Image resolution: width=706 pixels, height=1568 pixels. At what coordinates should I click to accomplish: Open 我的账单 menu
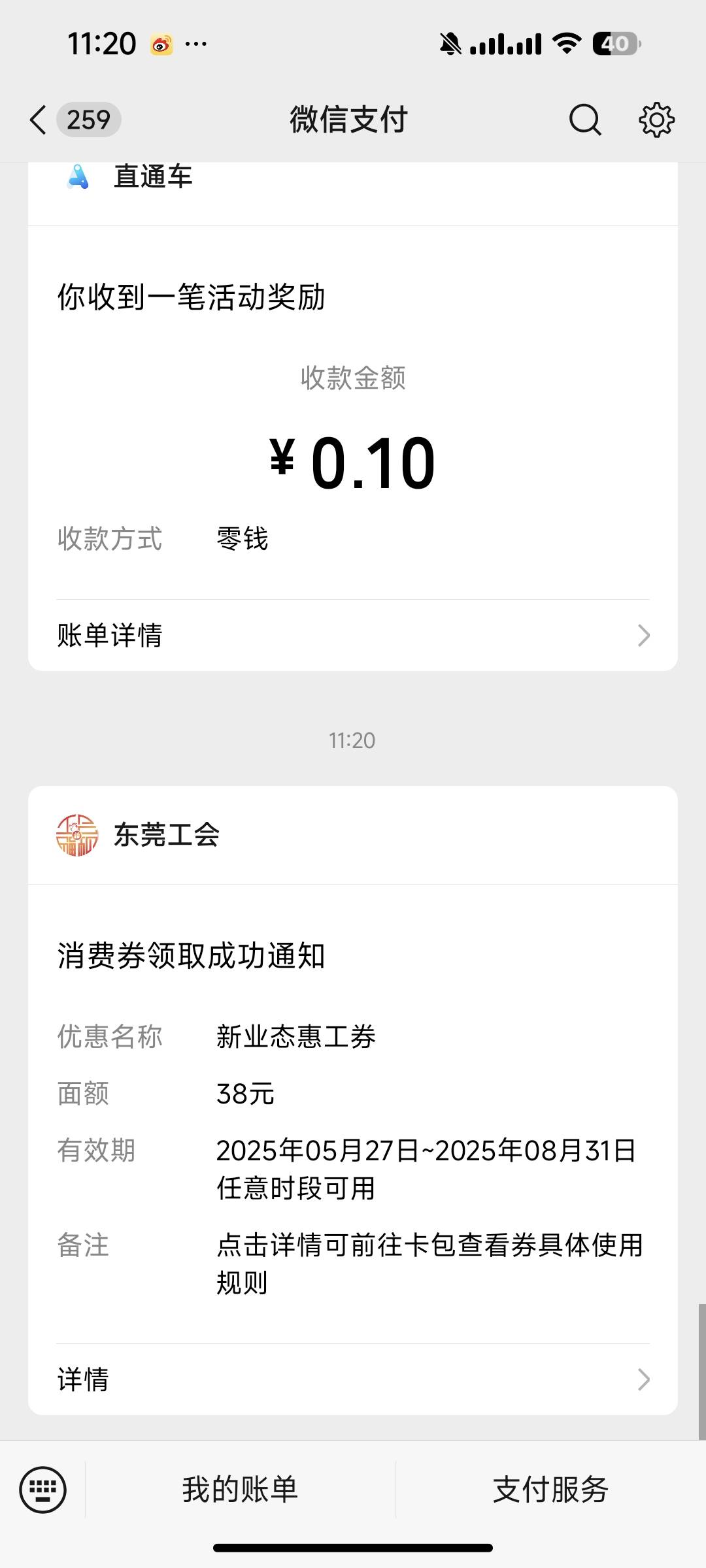pyautogui.click(x=240, y=1490)
